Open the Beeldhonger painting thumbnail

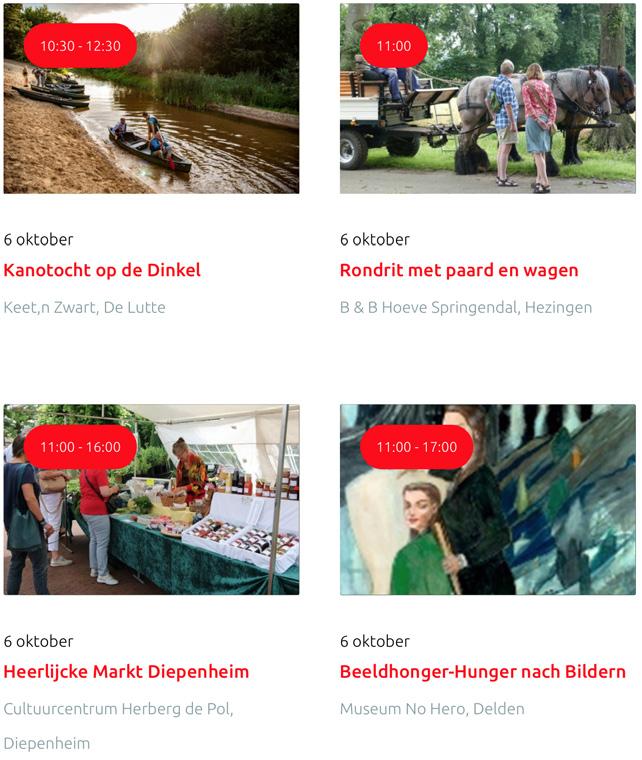[487, 499]
